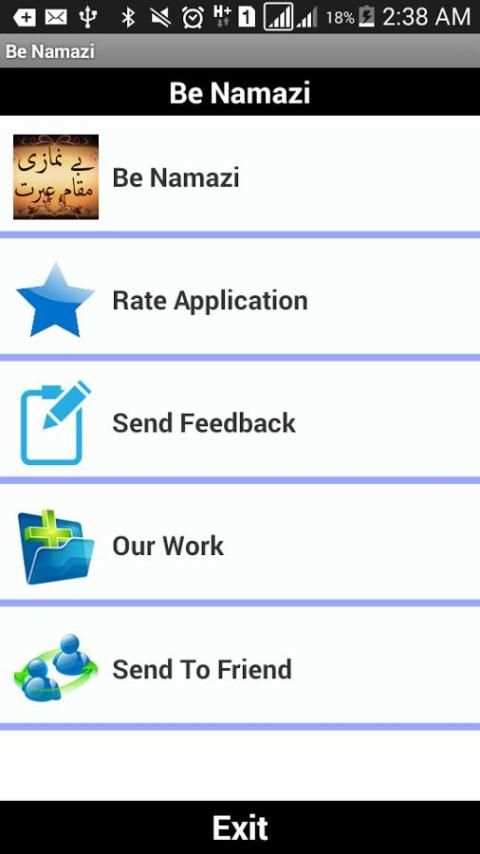Open the Be Namazi menu entry
480x854 pixels.
click(240, 176)
